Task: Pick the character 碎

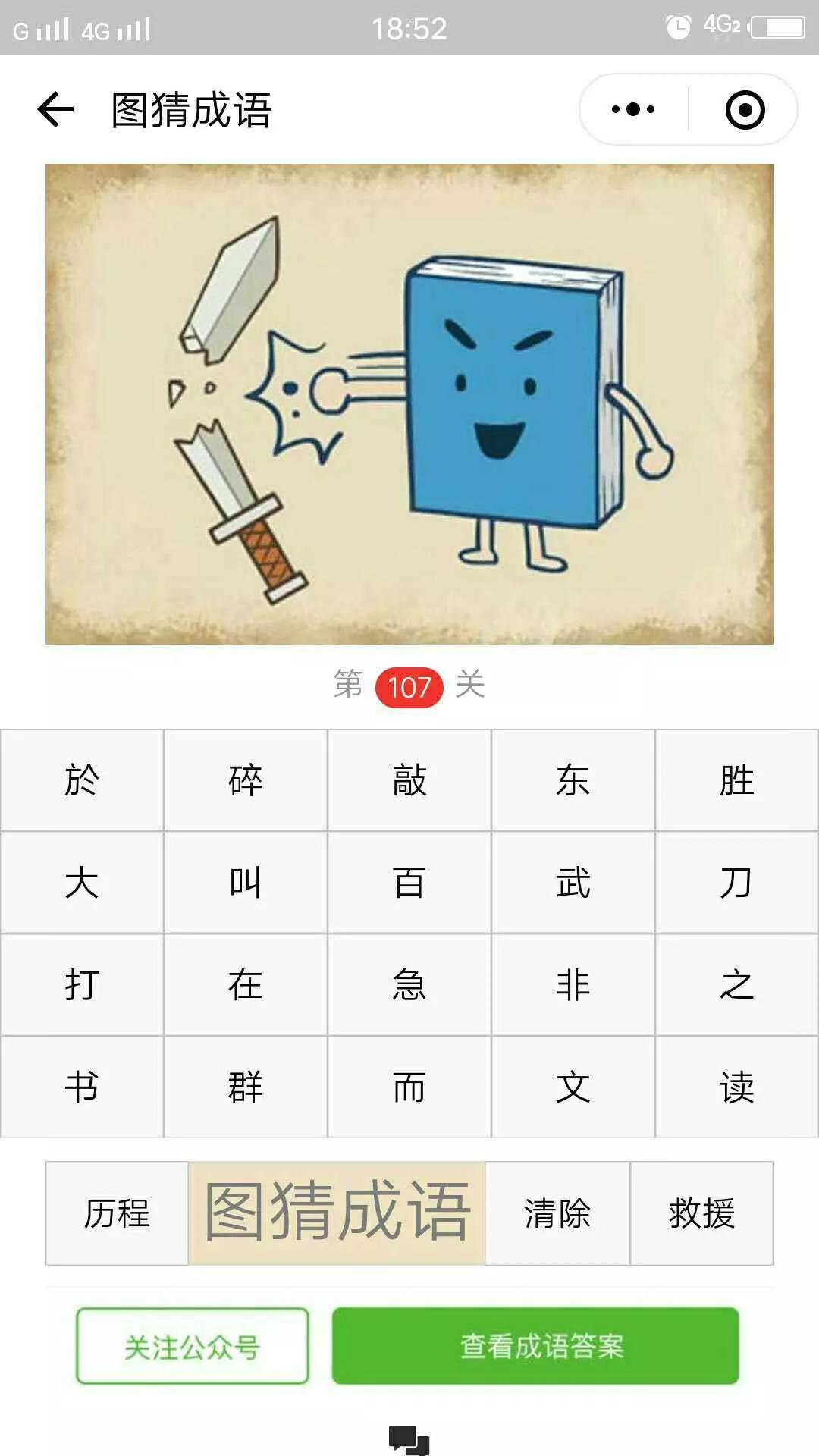Action: point(246,780)
